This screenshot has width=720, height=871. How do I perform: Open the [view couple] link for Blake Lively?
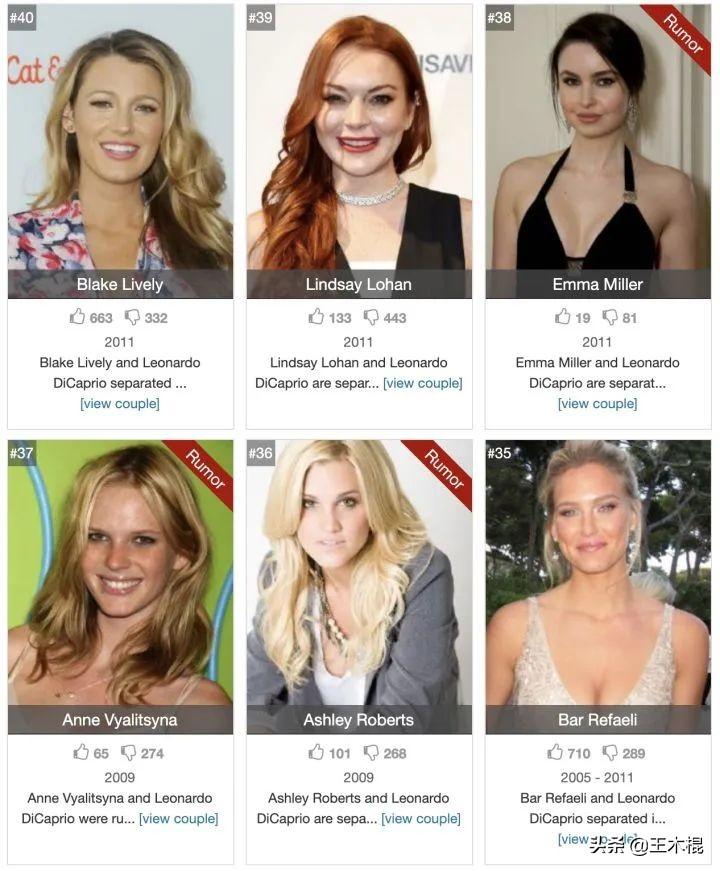point(120,404)
